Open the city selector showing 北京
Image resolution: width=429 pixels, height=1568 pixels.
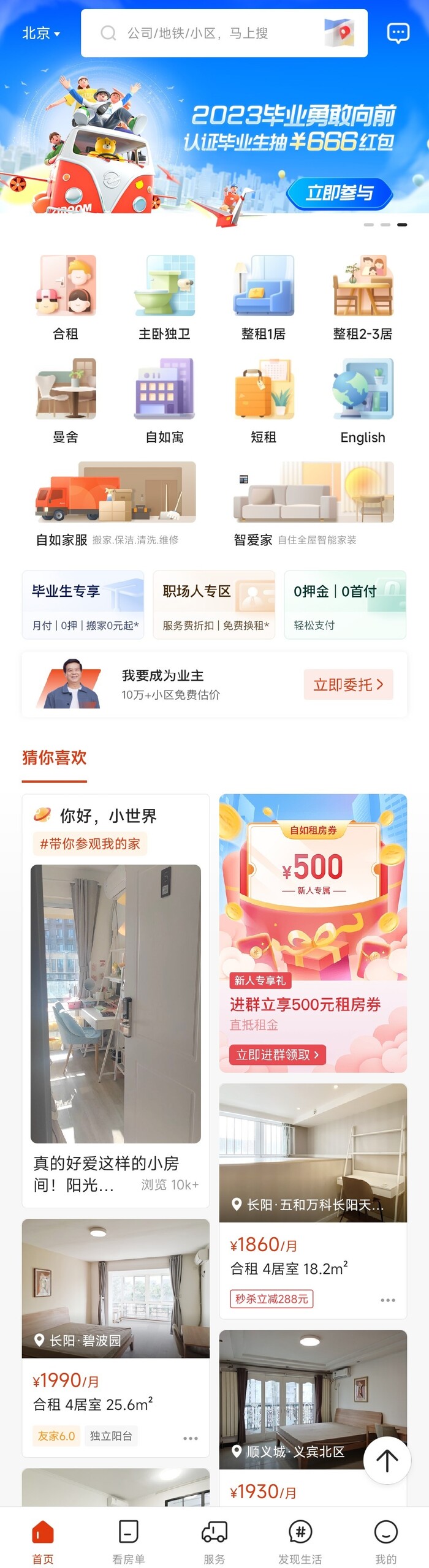pyautogui.click(x=41, y=33)
